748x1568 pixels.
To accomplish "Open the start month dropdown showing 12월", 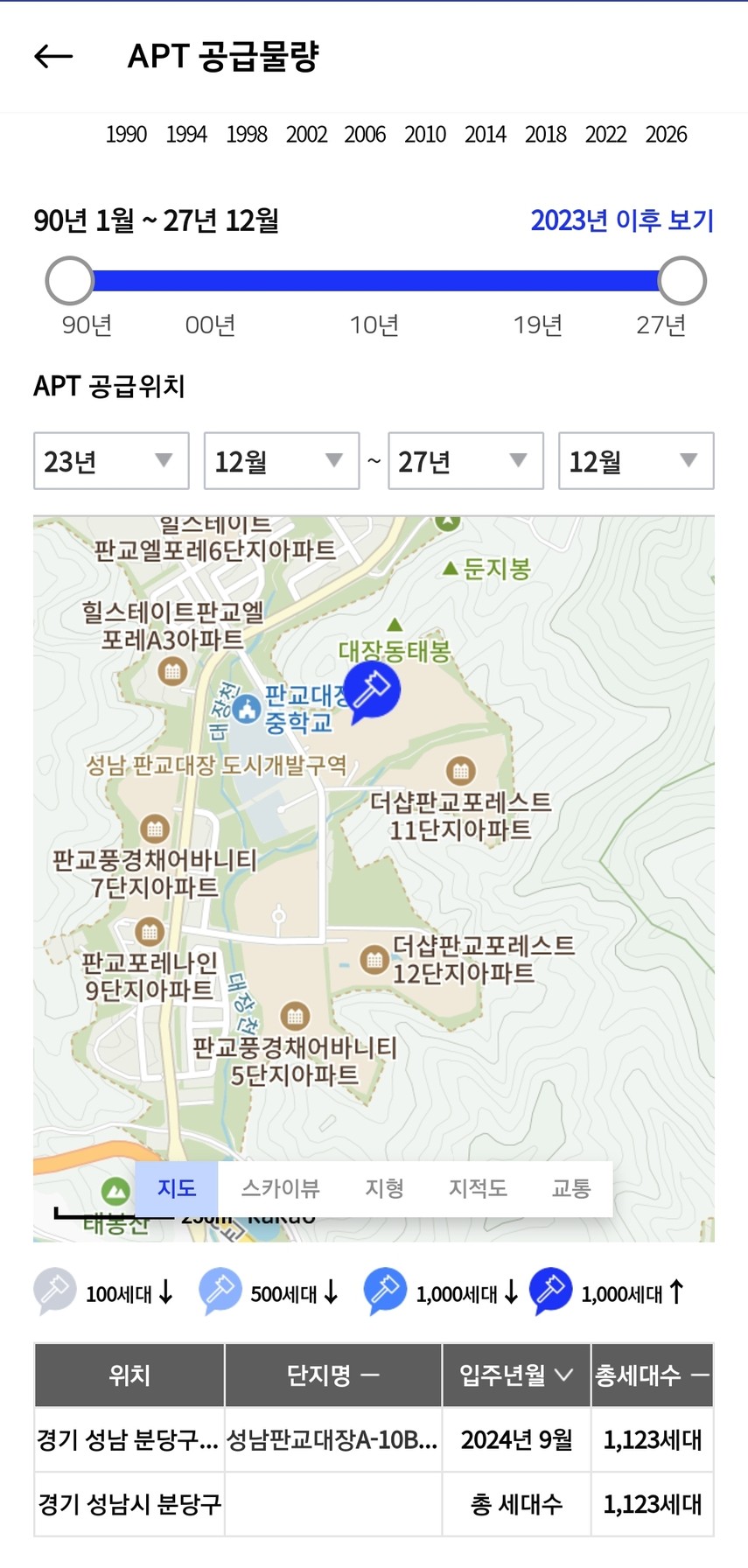I will click(x=282, y=461).
